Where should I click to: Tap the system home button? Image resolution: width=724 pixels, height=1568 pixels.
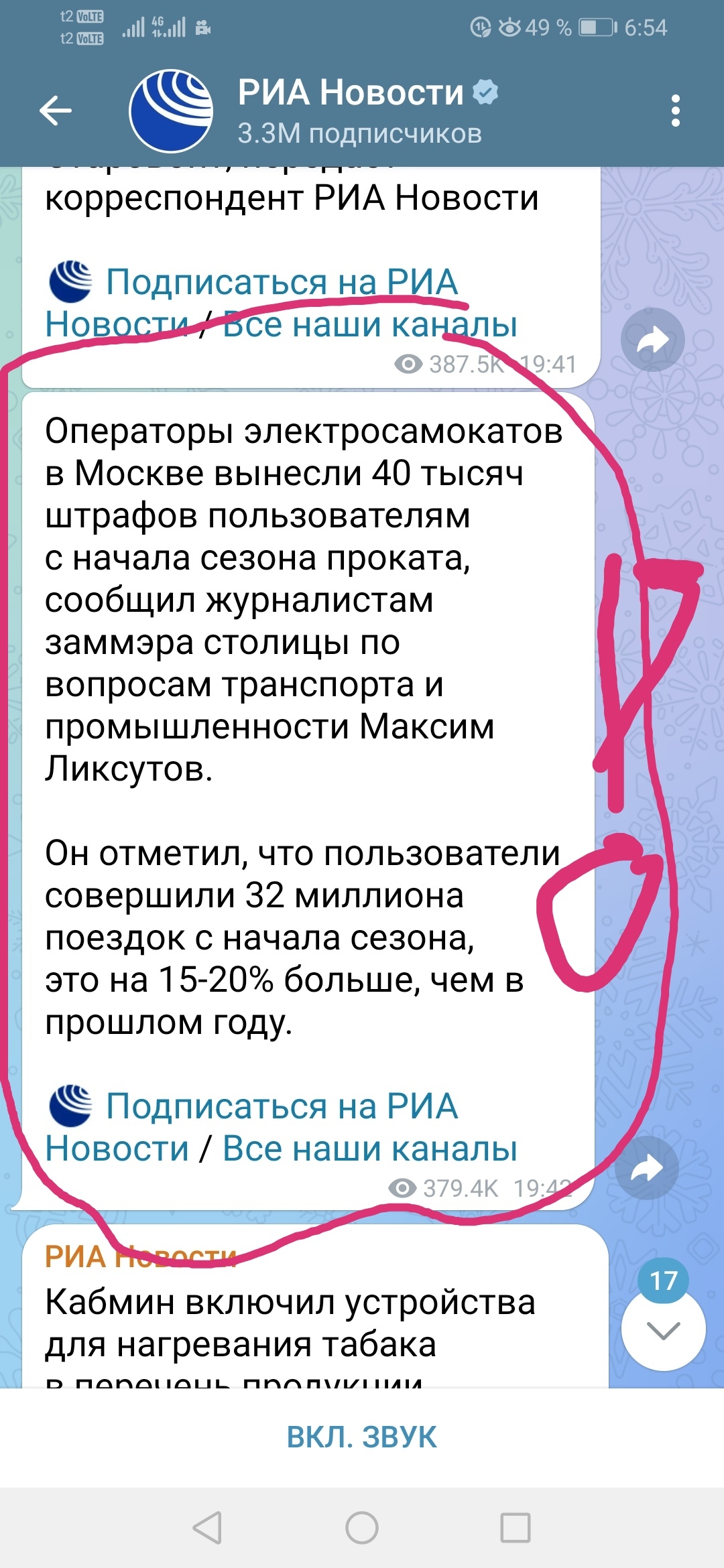pos(362,1528)
